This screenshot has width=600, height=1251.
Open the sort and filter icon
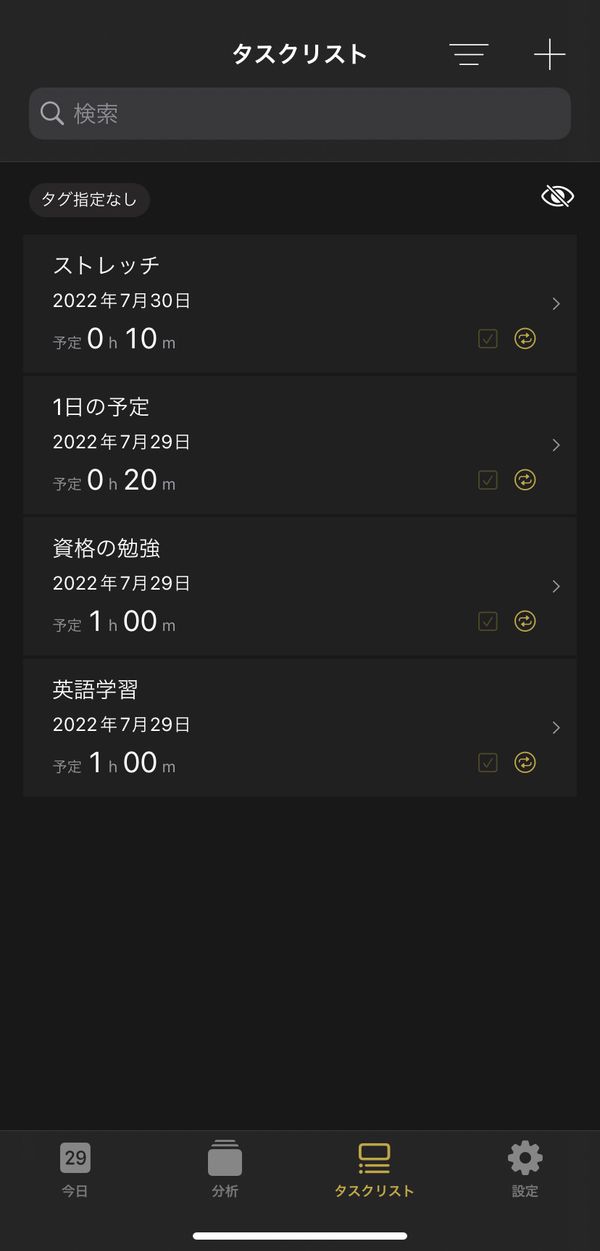coord(469,54)
